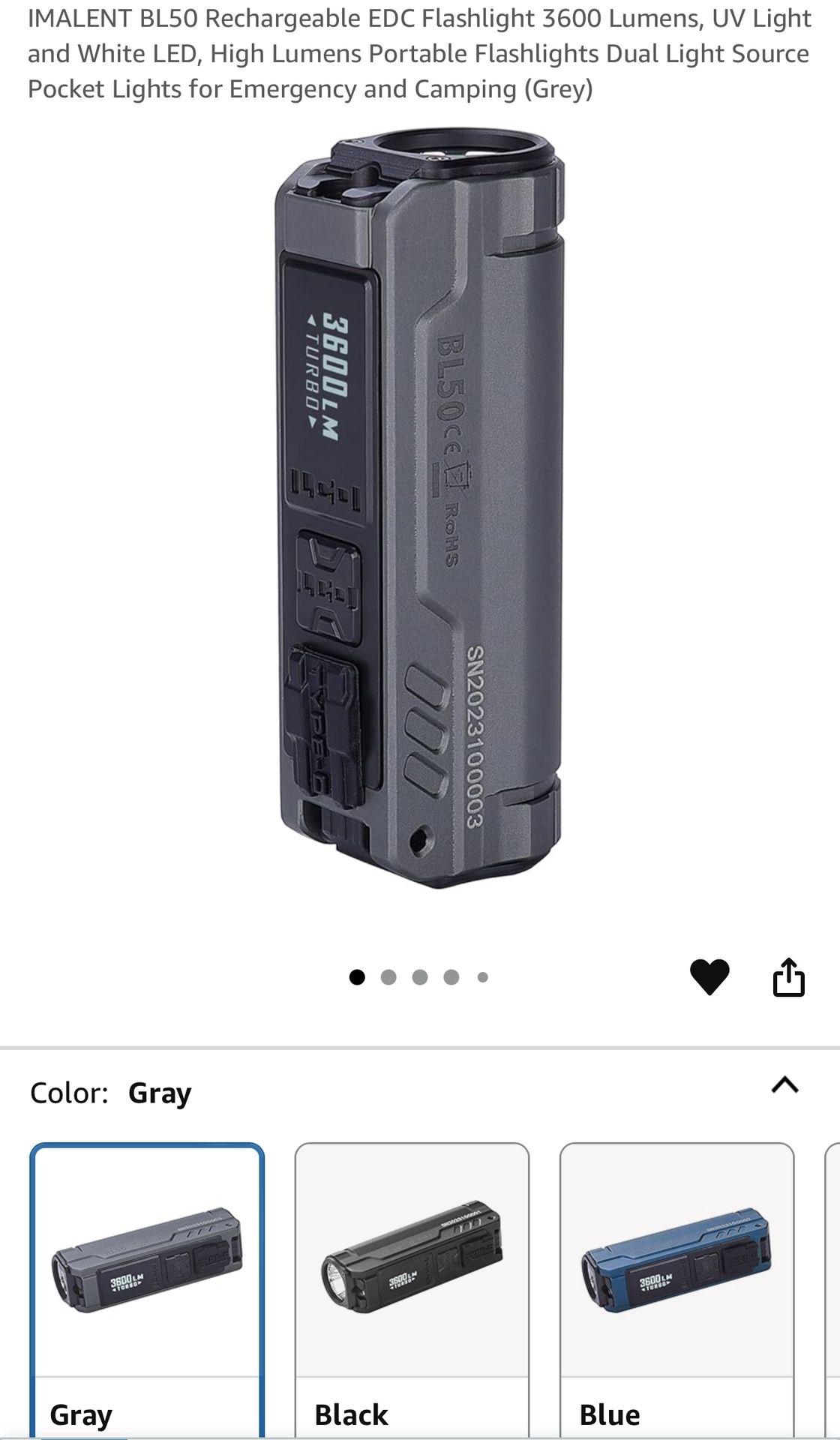The image size is (840, 1440).
Task: Collapse the Color options chevron
Action: (x=785, y=1085)
